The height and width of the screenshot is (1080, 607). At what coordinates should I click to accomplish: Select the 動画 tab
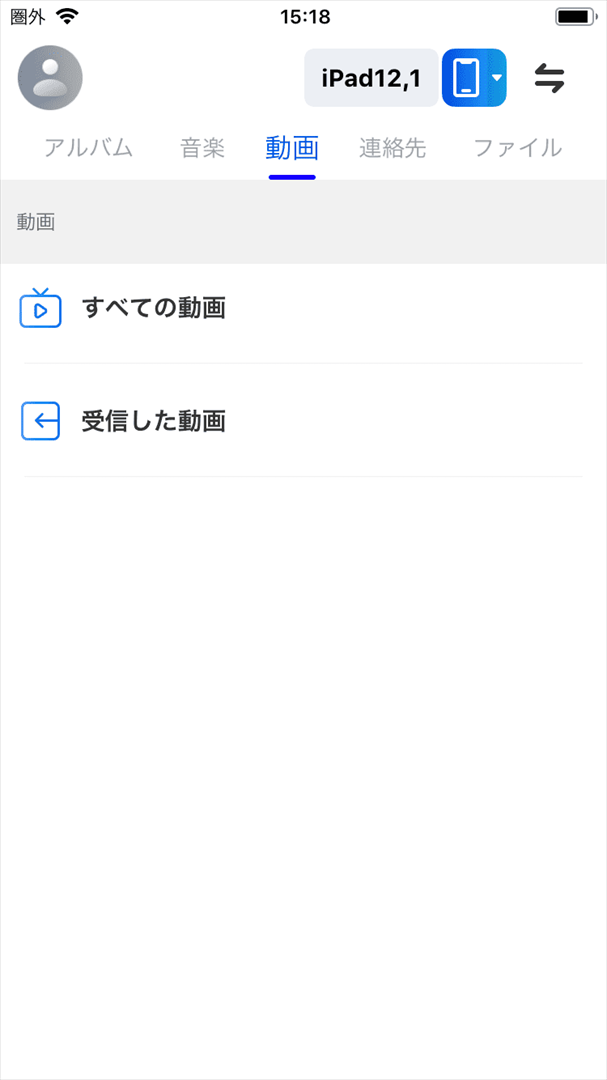(292, 149)
